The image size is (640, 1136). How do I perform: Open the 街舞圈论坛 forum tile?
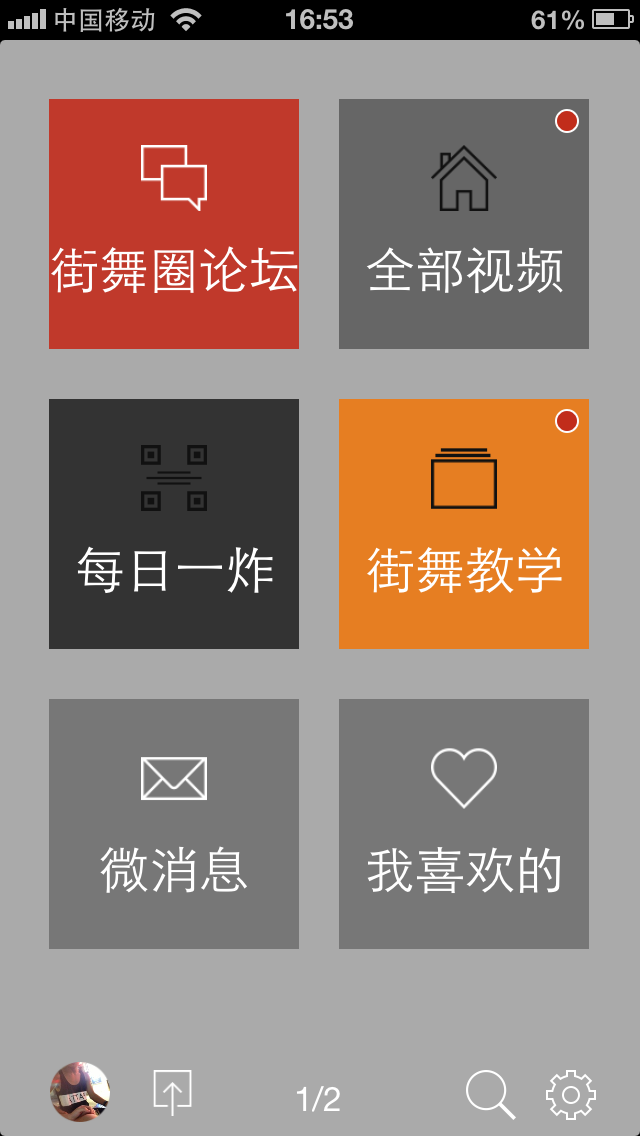coord(174,224)
